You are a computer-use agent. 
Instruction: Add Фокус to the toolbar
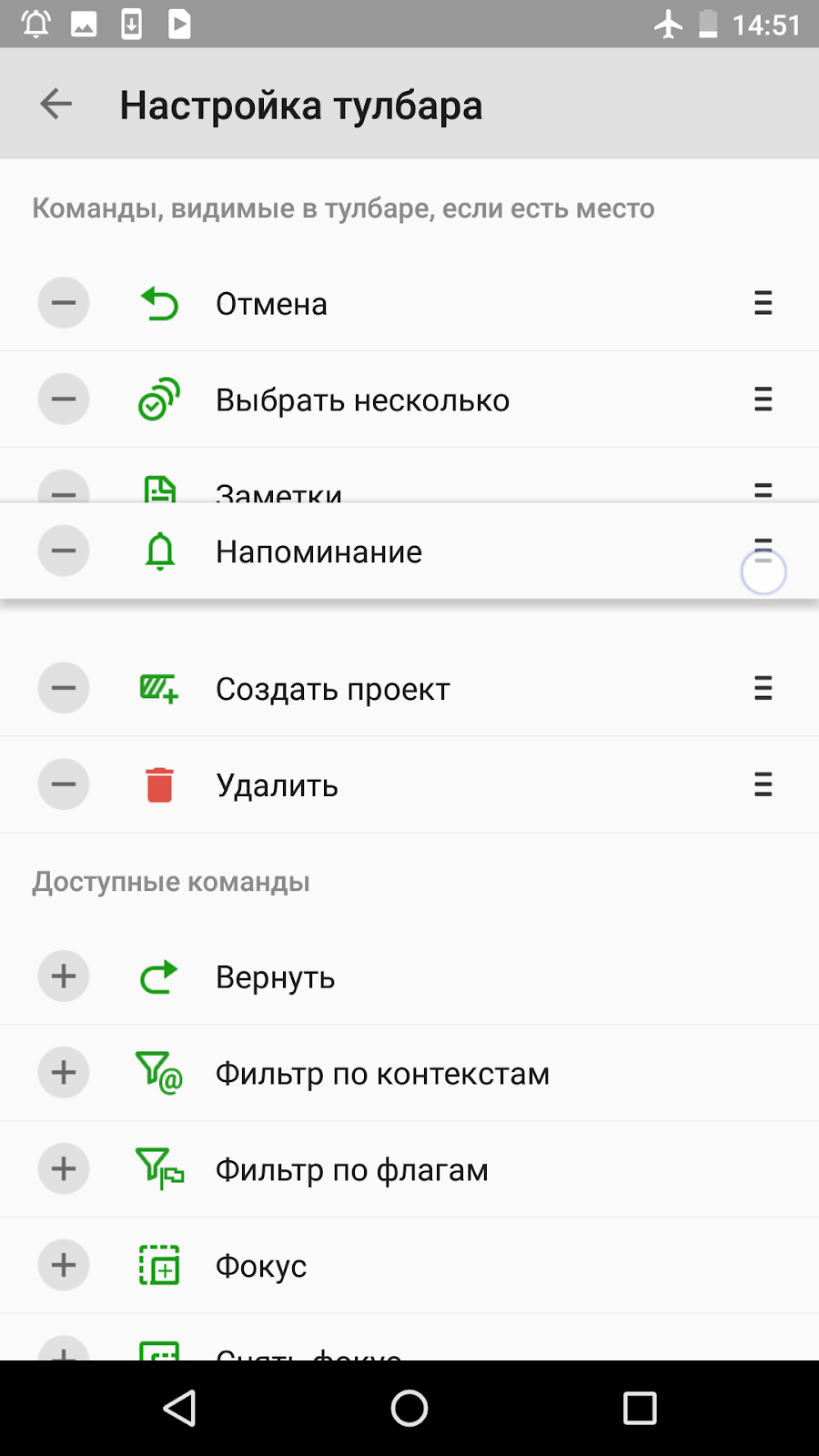(64, 1265)
